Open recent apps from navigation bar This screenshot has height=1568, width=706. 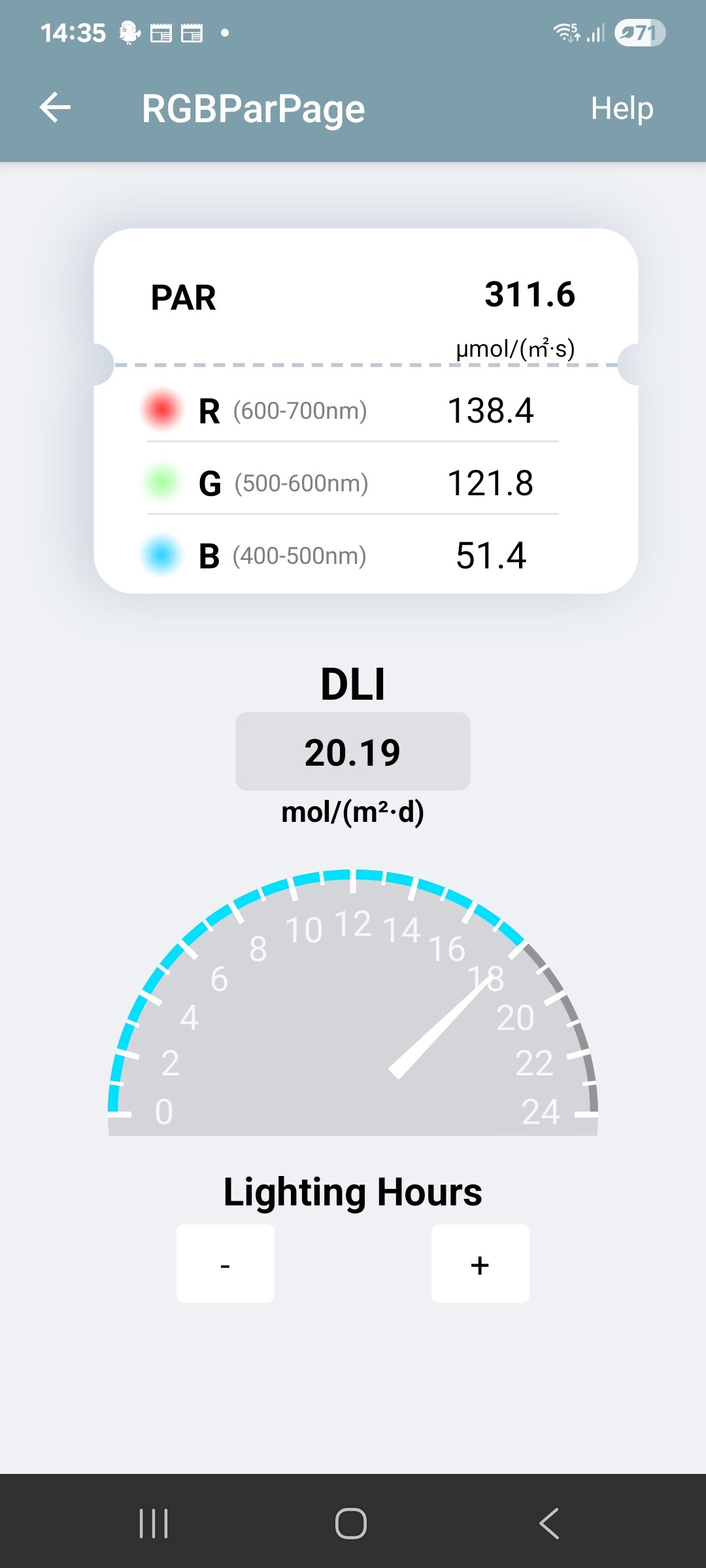pyautogui.click(x=154, y=1524)
